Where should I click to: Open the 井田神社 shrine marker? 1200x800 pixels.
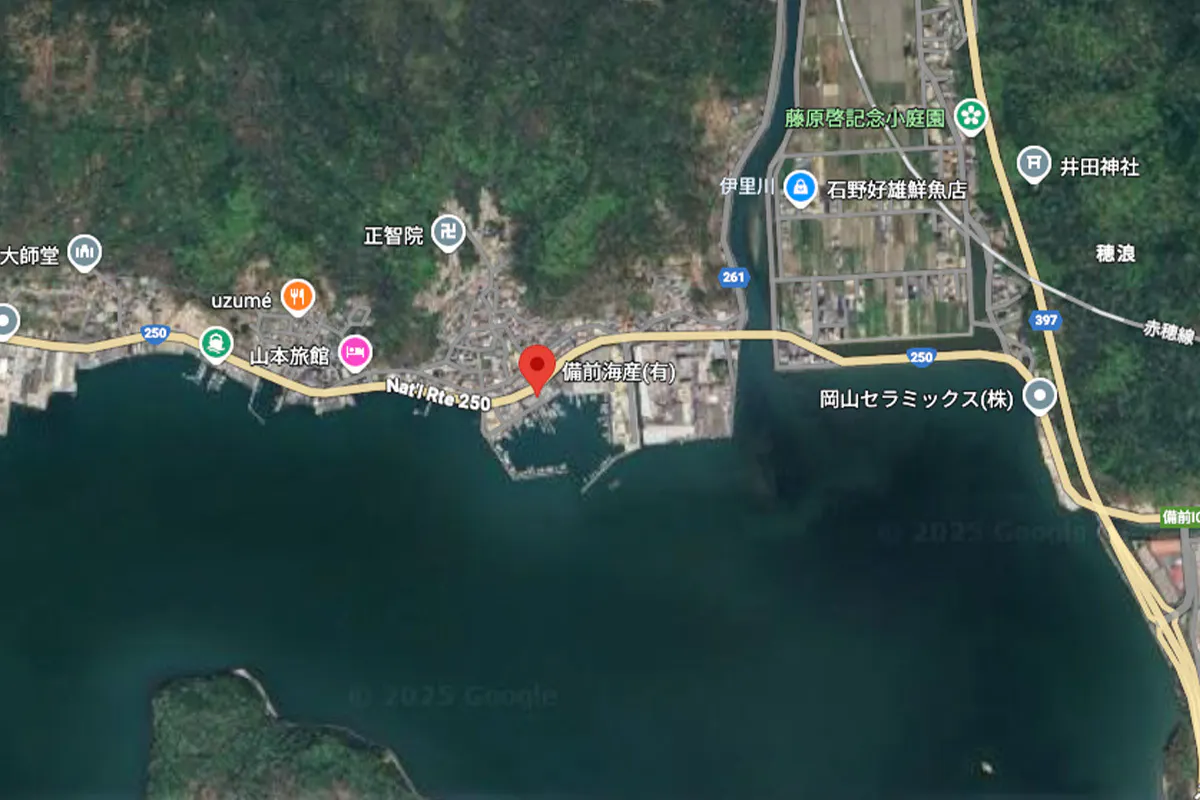[x=1034, y=163]
